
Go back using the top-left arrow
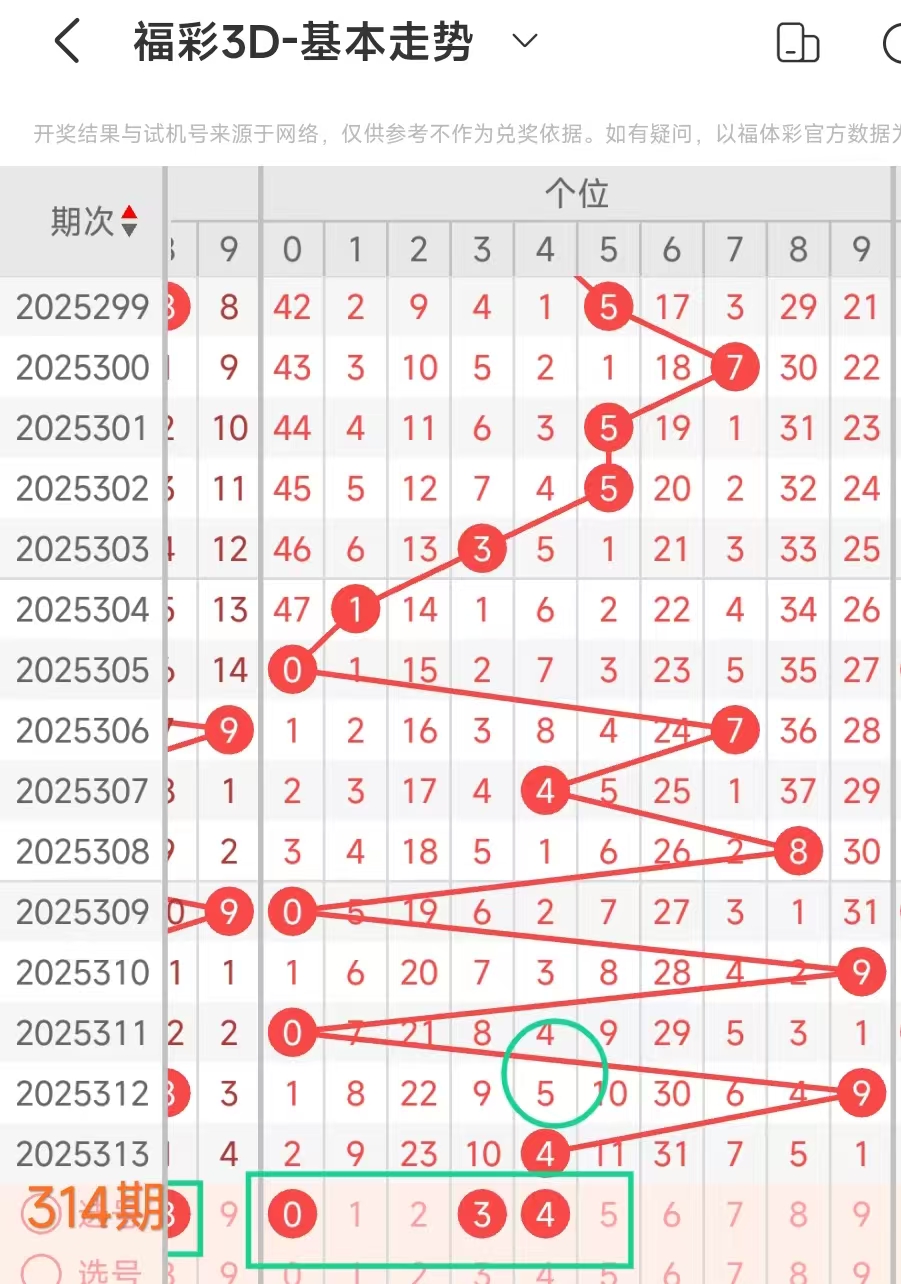66,42
